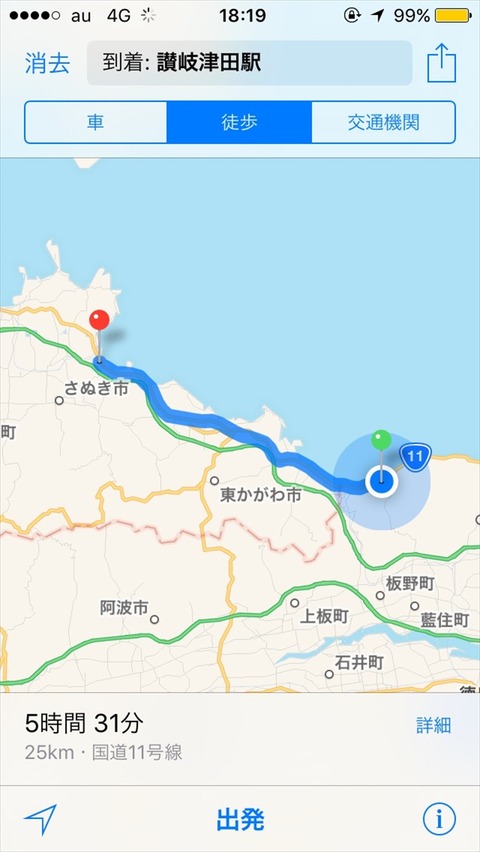Tap the red destination pin
The width and height of the screenshot is (480, 852).
click(99, 321)
